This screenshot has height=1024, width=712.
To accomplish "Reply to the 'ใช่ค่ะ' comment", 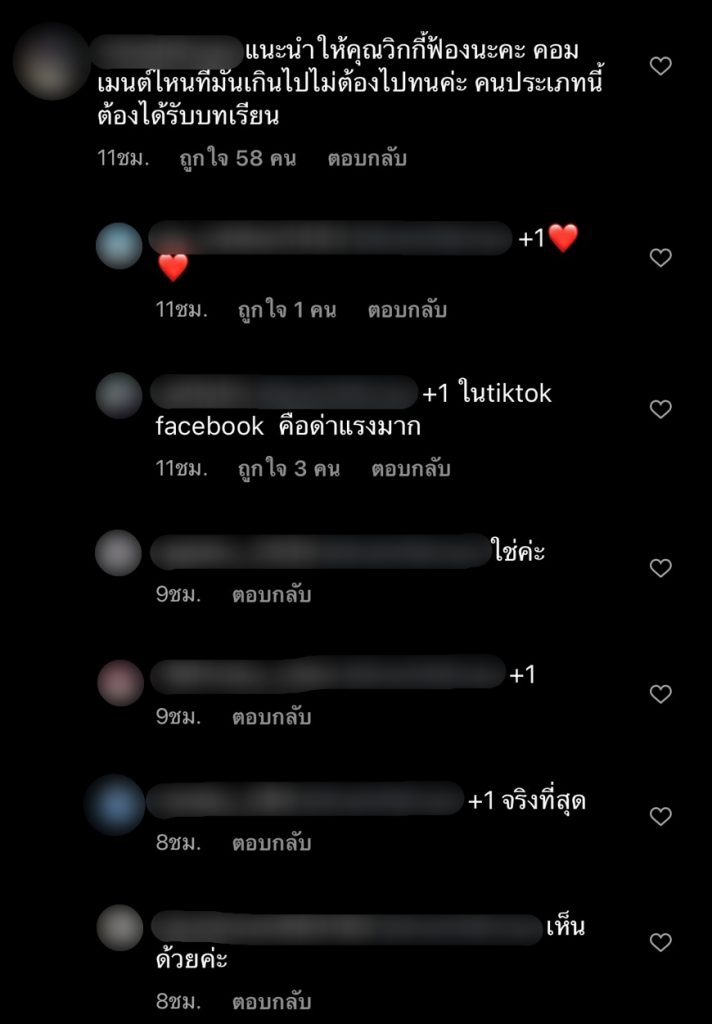I will (x=272, y=595).
